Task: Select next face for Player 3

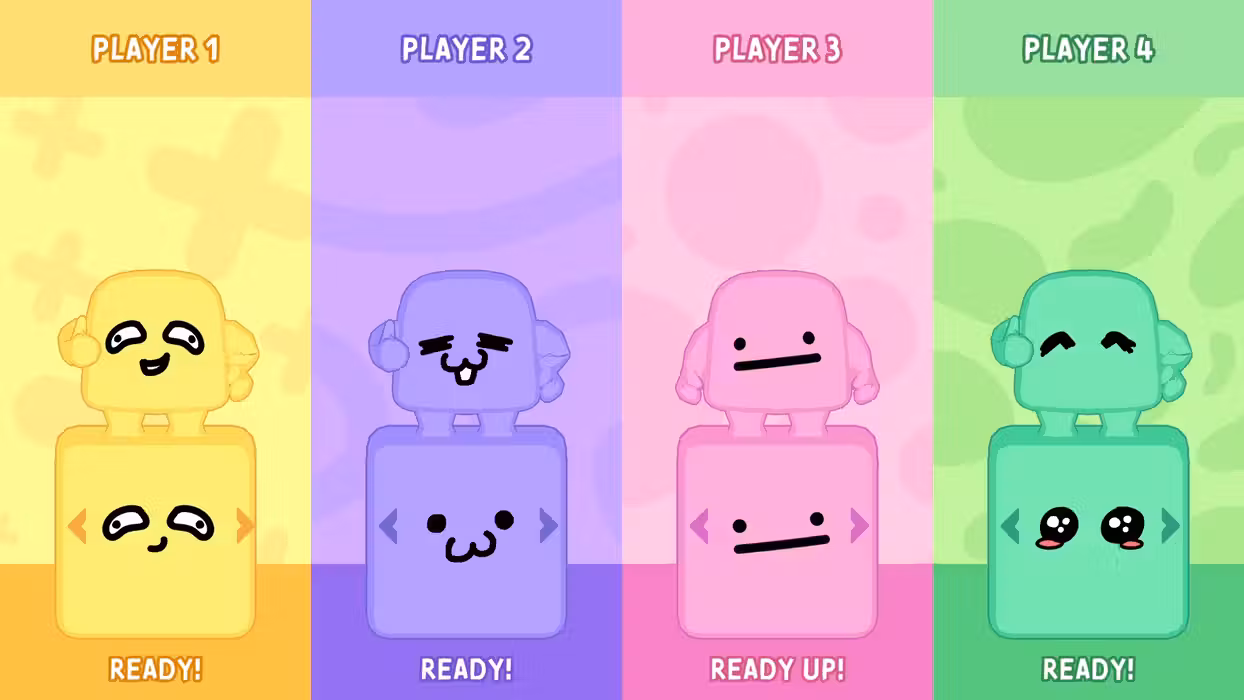Action: [x=859, y=525]
